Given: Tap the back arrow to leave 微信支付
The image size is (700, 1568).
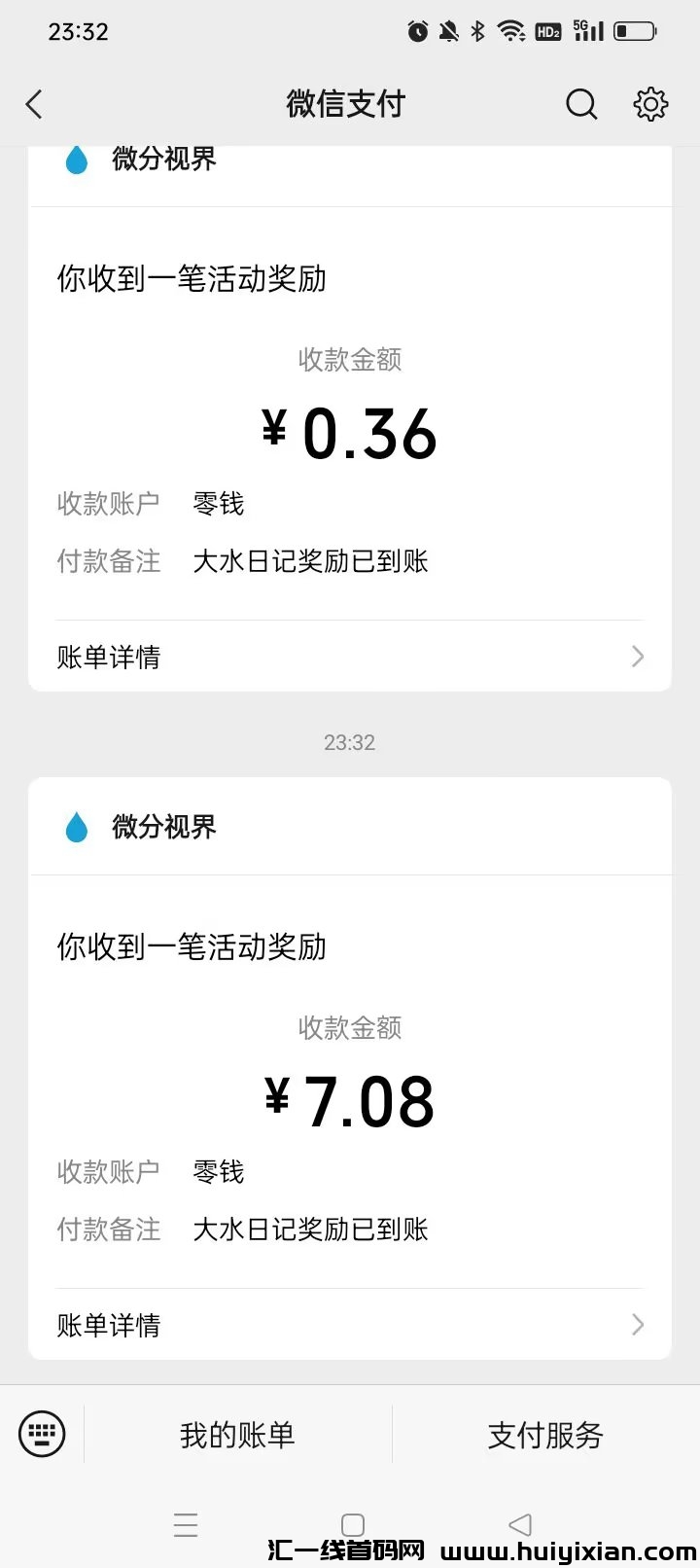Looking at the screenshot, I should (34, 104).
